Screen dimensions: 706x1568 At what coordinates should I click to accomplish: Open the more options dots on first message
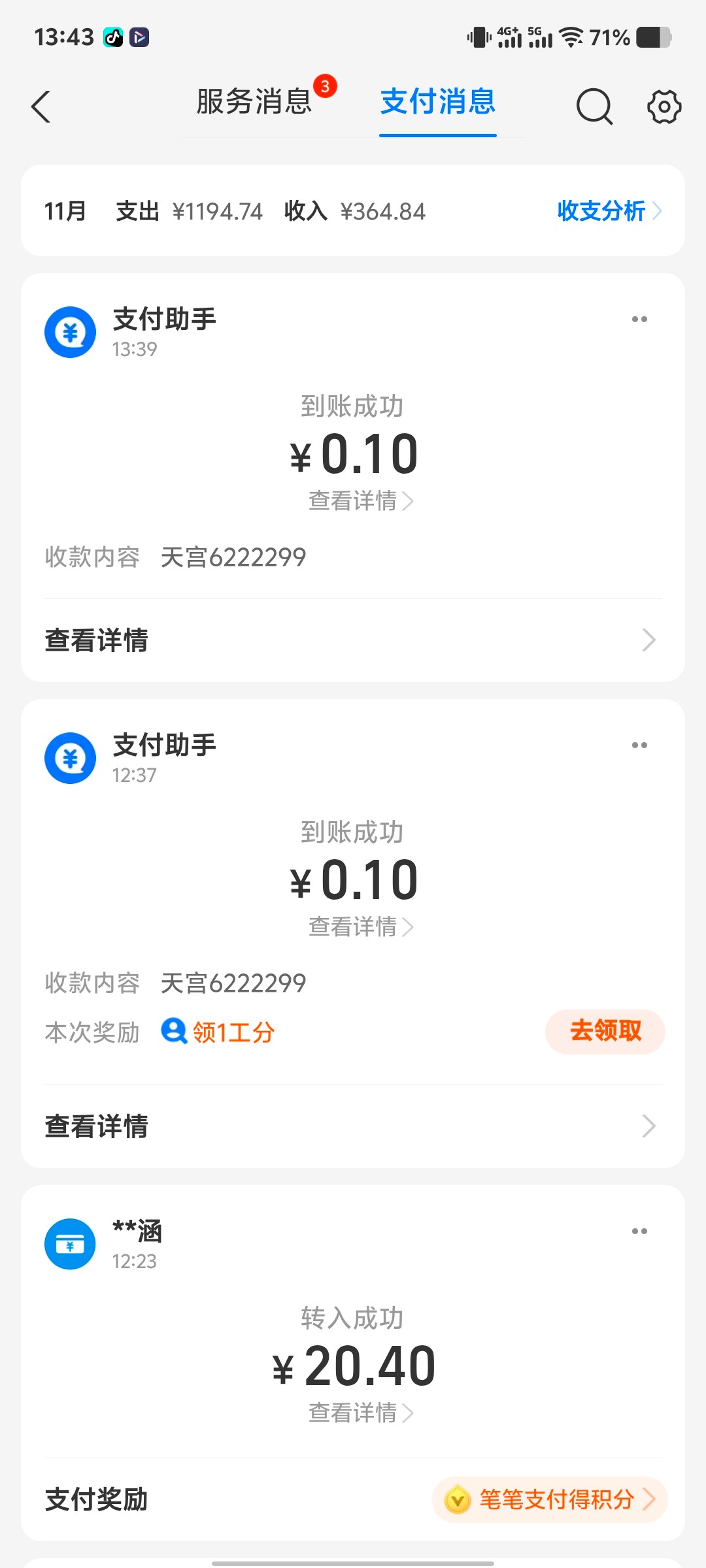(639, 318)
